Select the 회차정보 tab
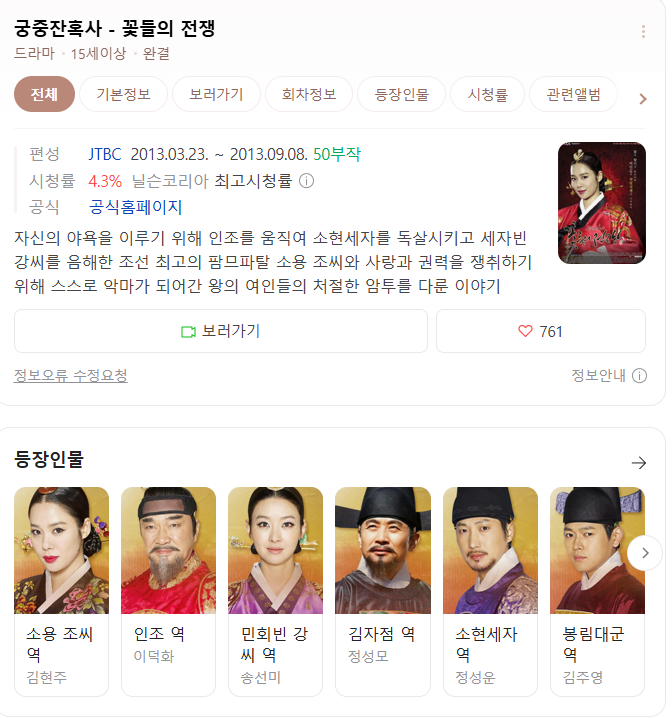The width and height of the screenshot is (672, 718). 309,94
